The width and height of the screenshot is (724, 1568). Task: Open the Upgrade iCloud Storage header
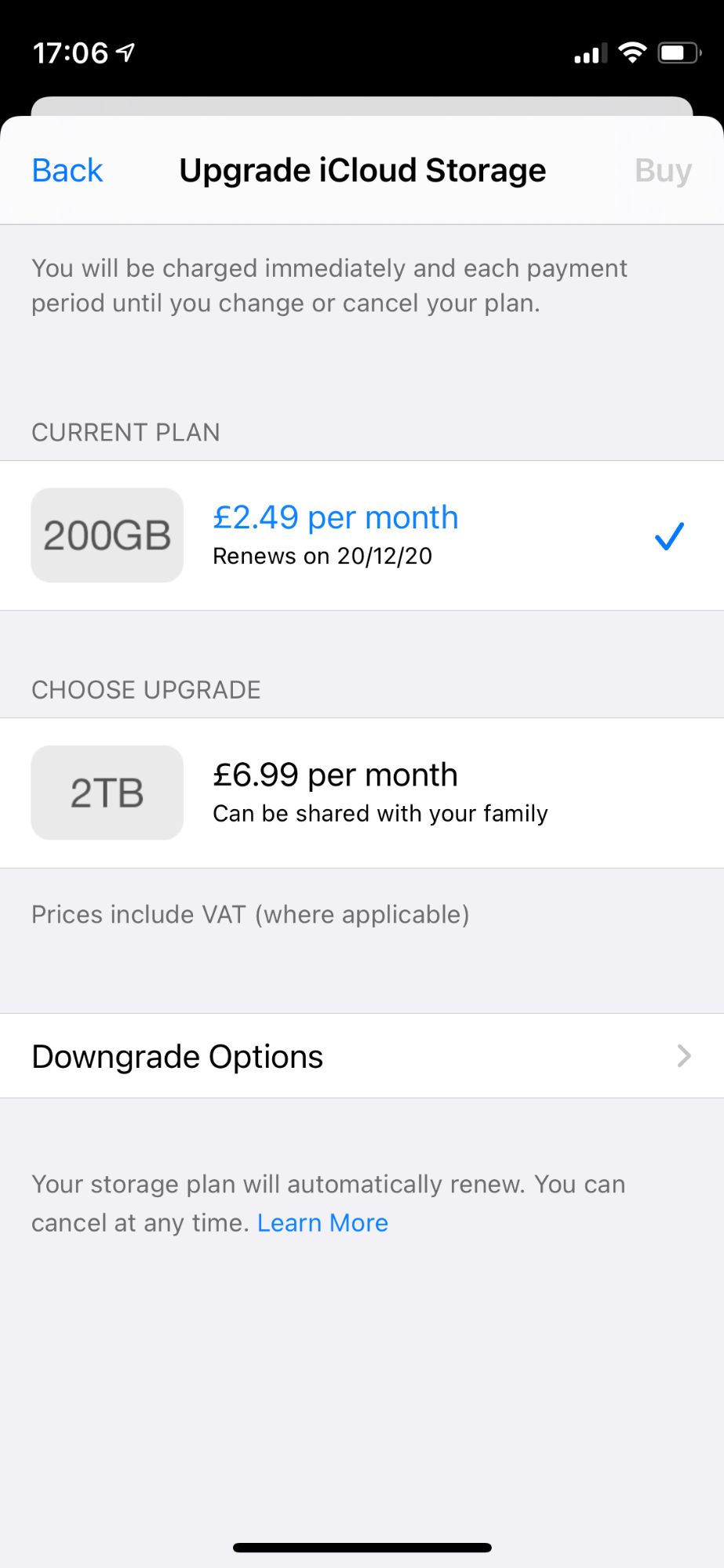[362, 170]
